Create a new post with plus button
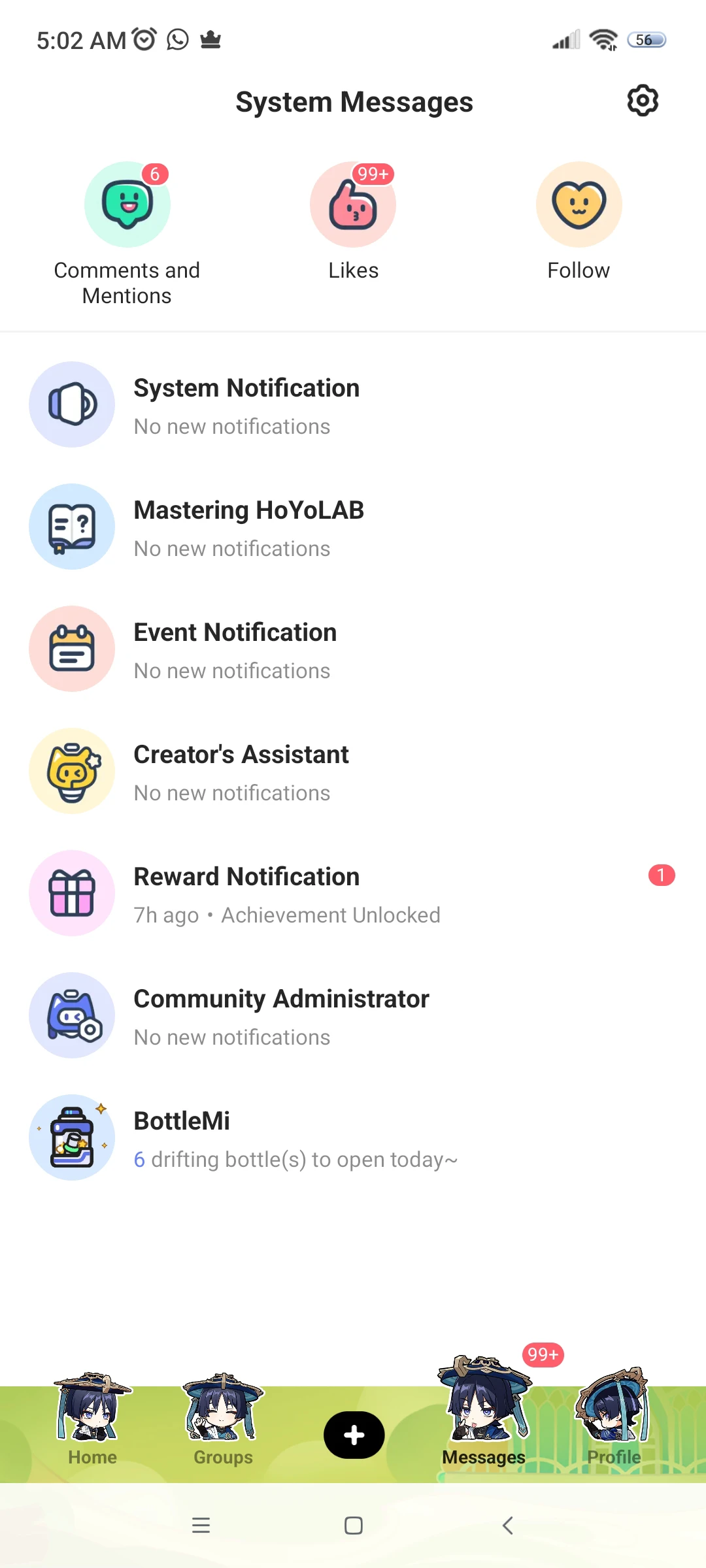The width and height of the screenshot is (706, 1568). click(354, 1435)
